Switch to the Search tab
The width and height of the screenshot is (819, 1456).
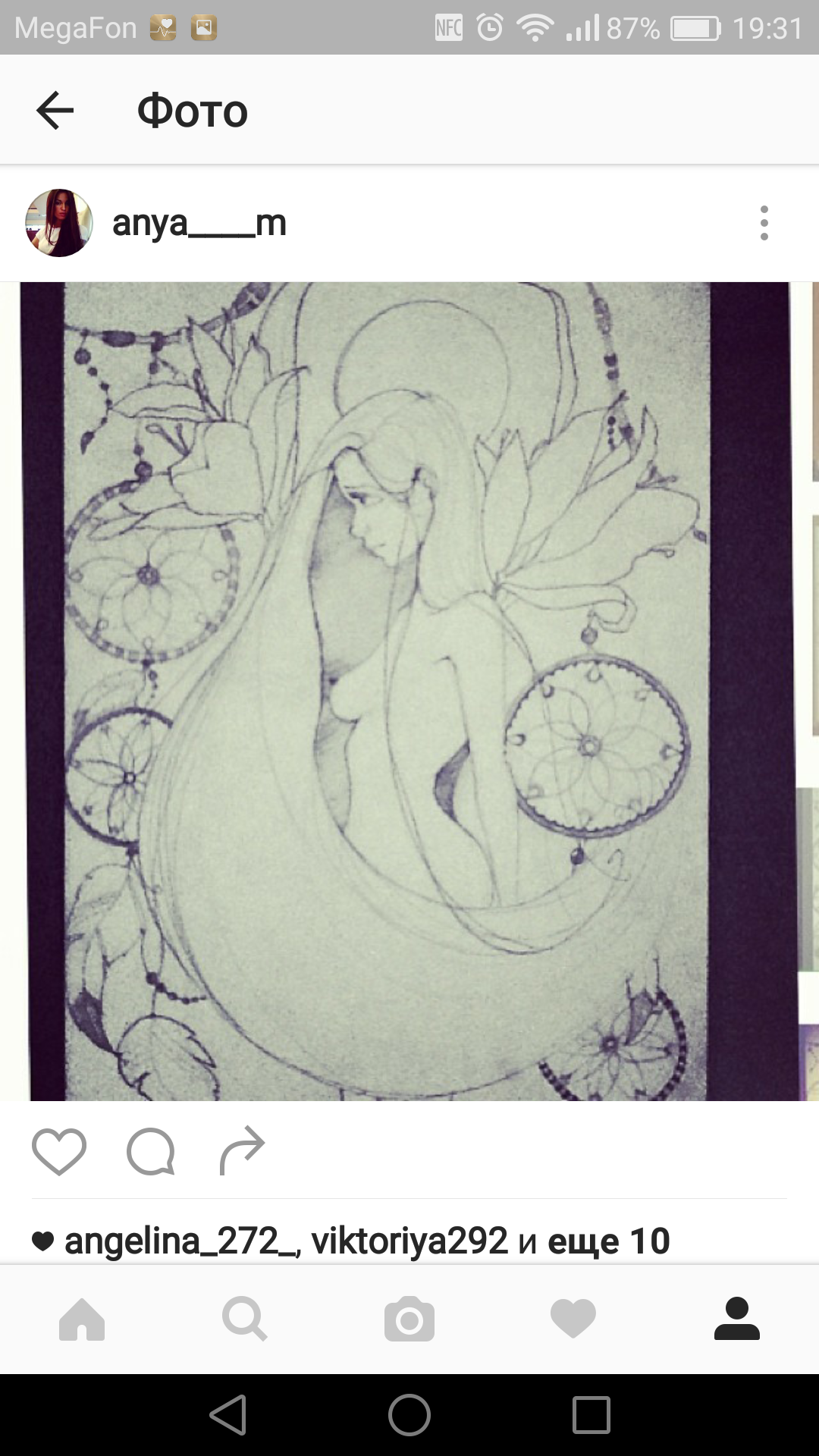click(x=244, y=1319)
